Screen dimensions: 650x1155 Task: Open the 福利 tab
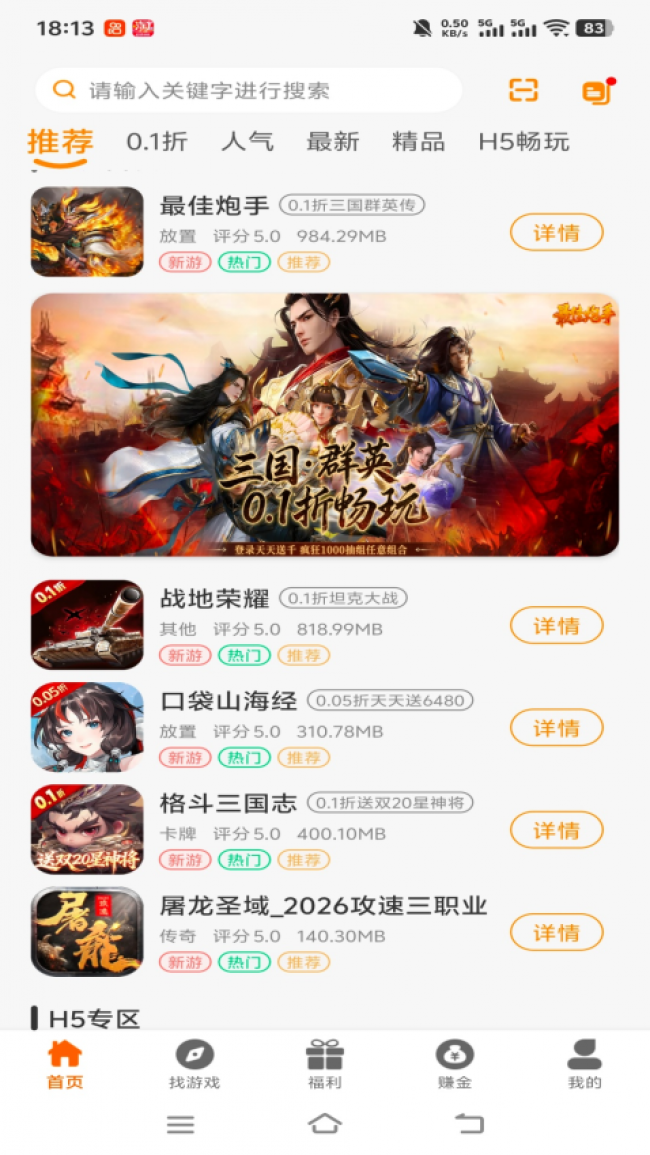tap(325, 1065)
